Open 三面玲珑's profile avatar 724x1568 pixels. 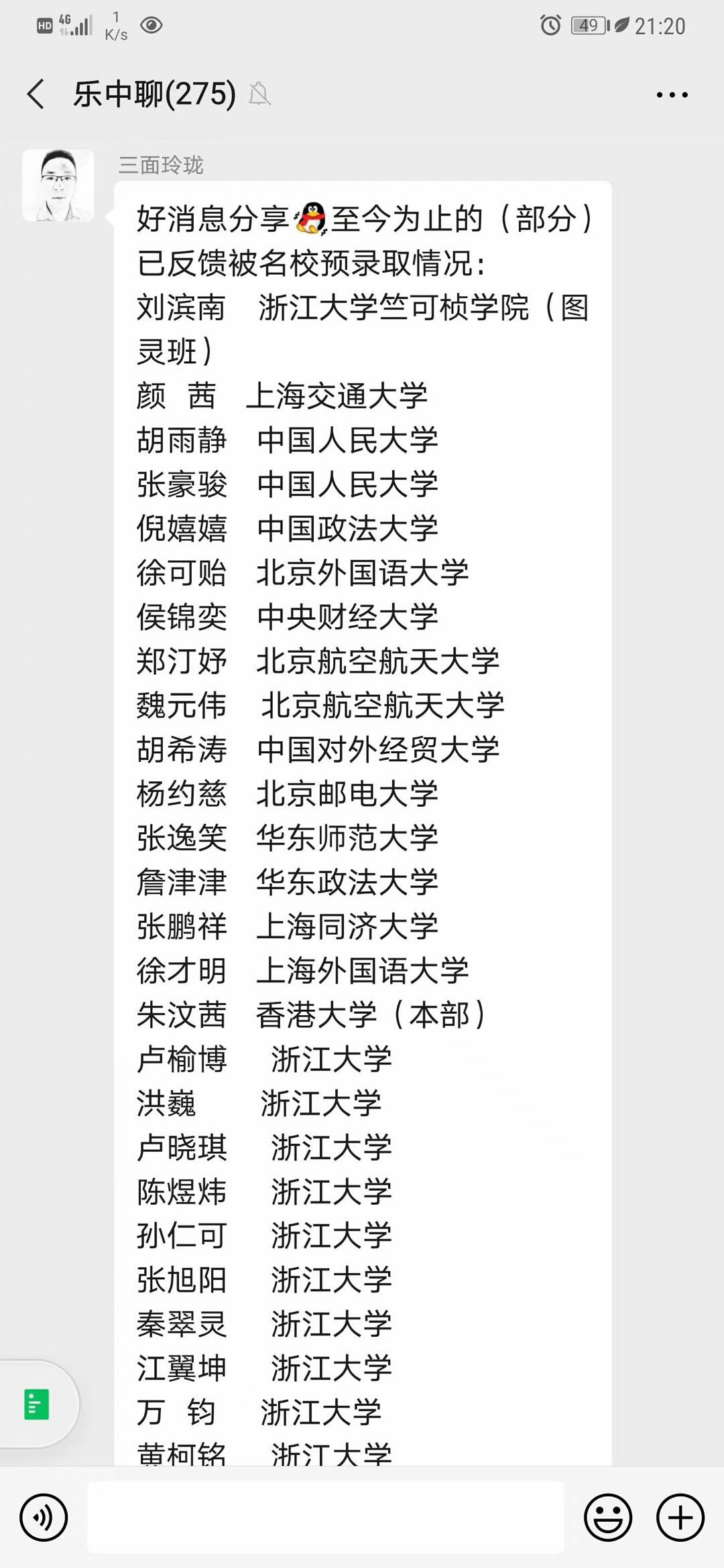[x=58, y=186]
